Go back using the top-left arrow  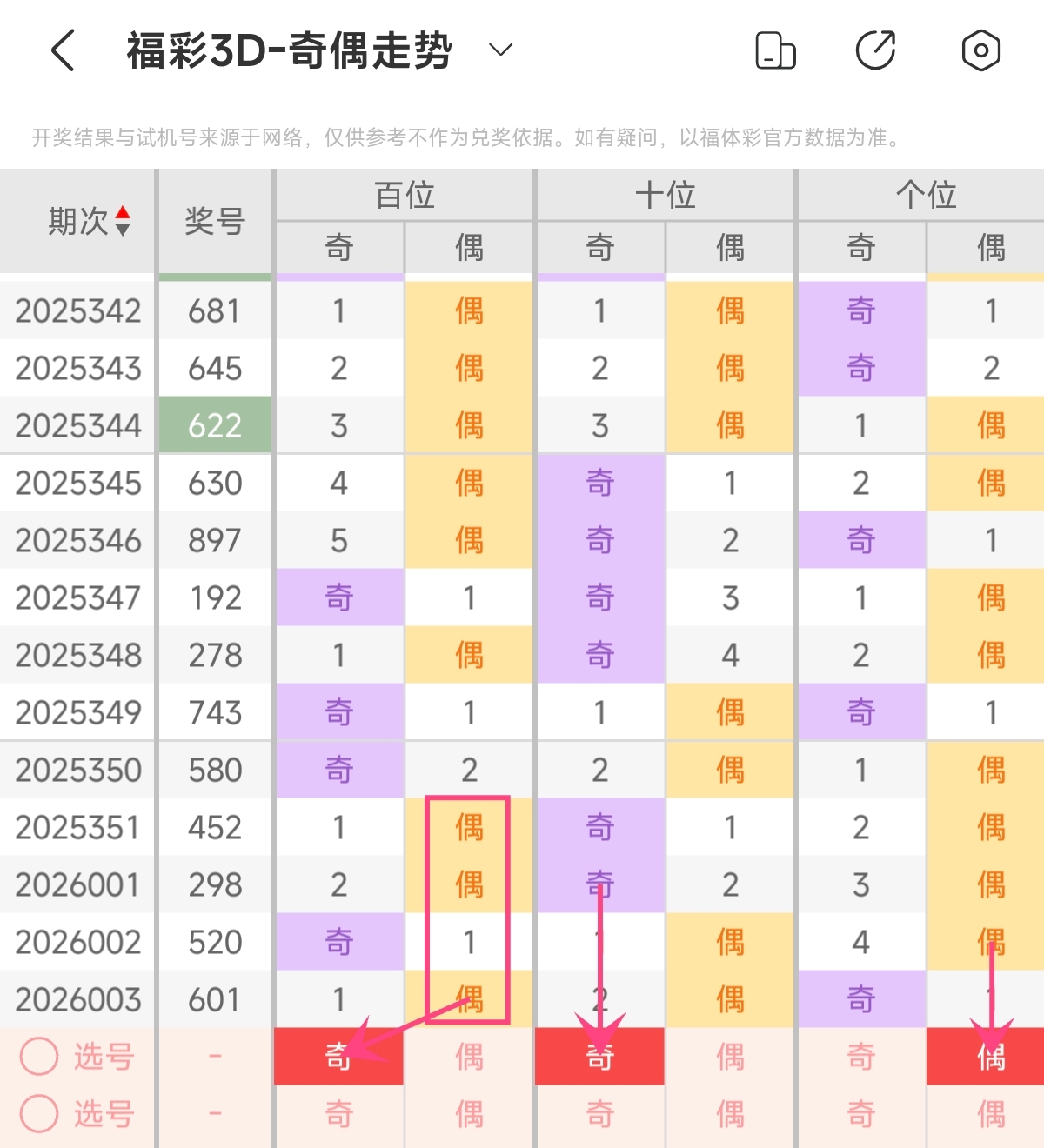click(63, 50)
